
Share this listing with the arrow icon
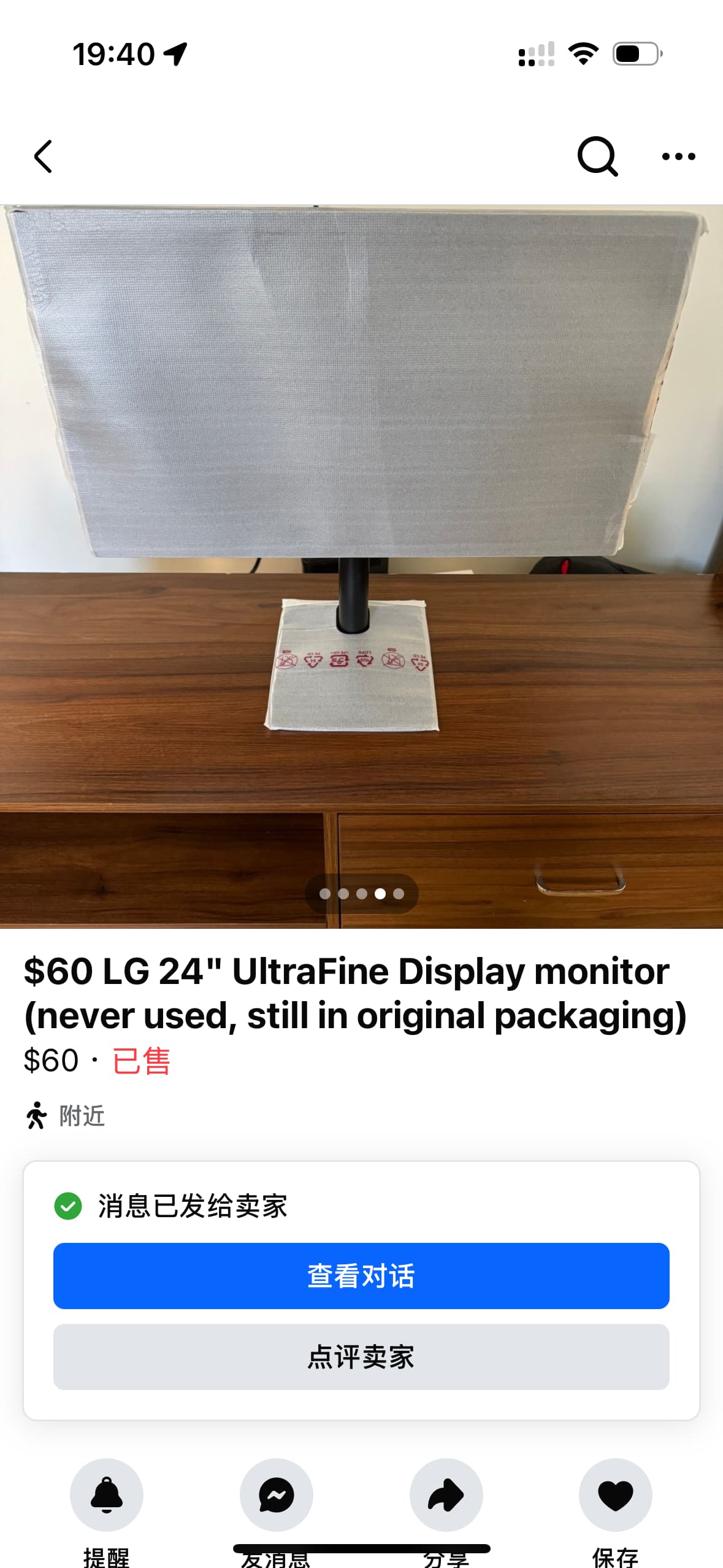coord(446,1494)
